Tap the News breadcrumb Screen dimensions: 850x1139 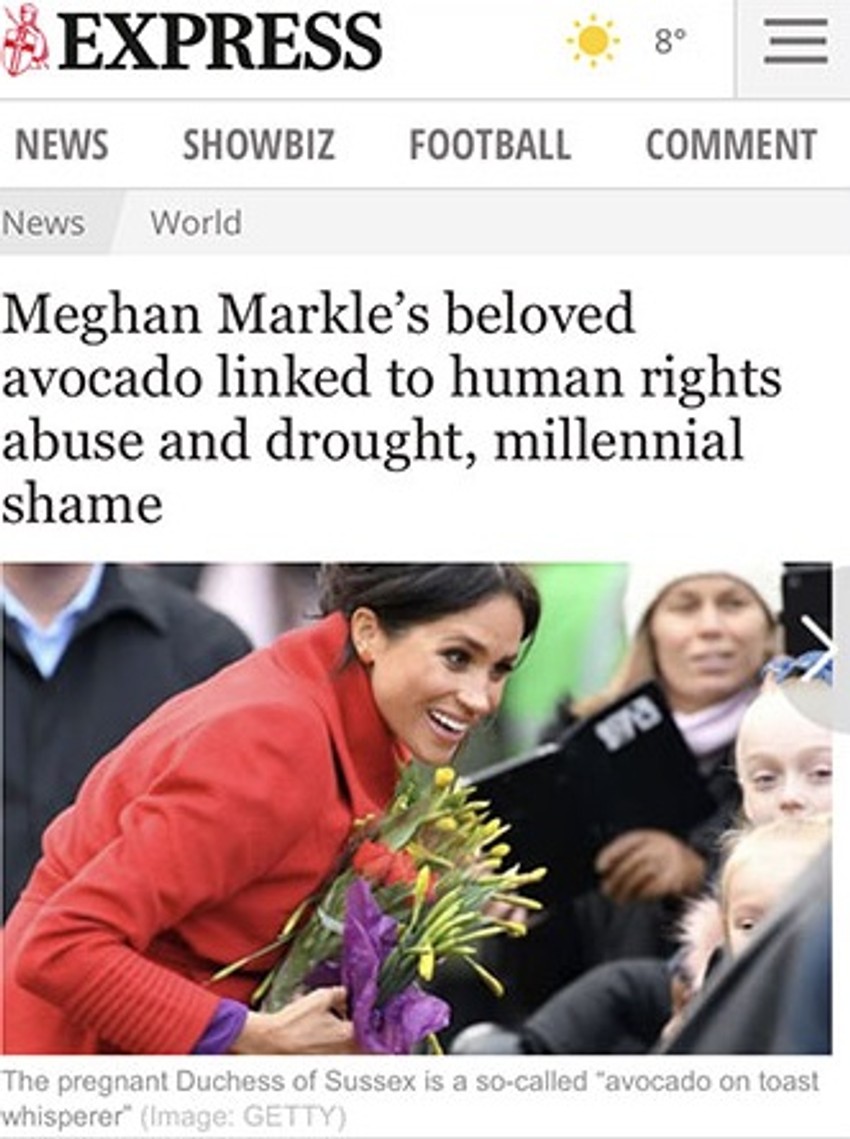[x=44, y=222]
